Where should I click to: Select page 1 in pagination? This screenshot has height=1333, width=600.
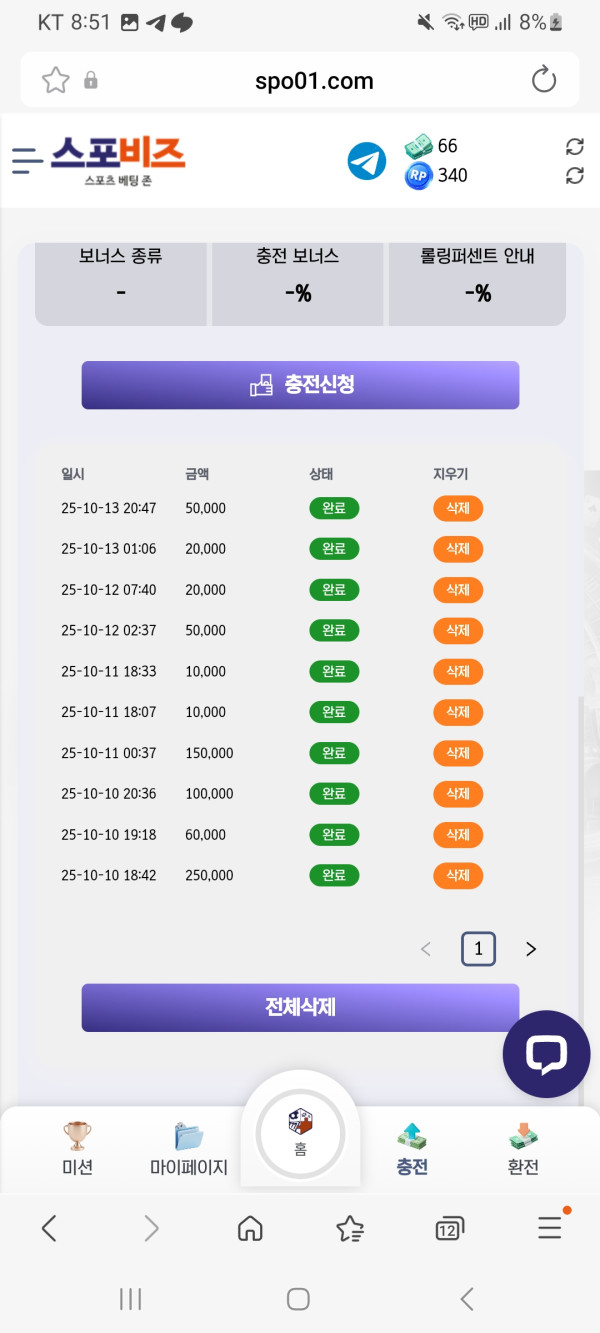tap(478, 949)
